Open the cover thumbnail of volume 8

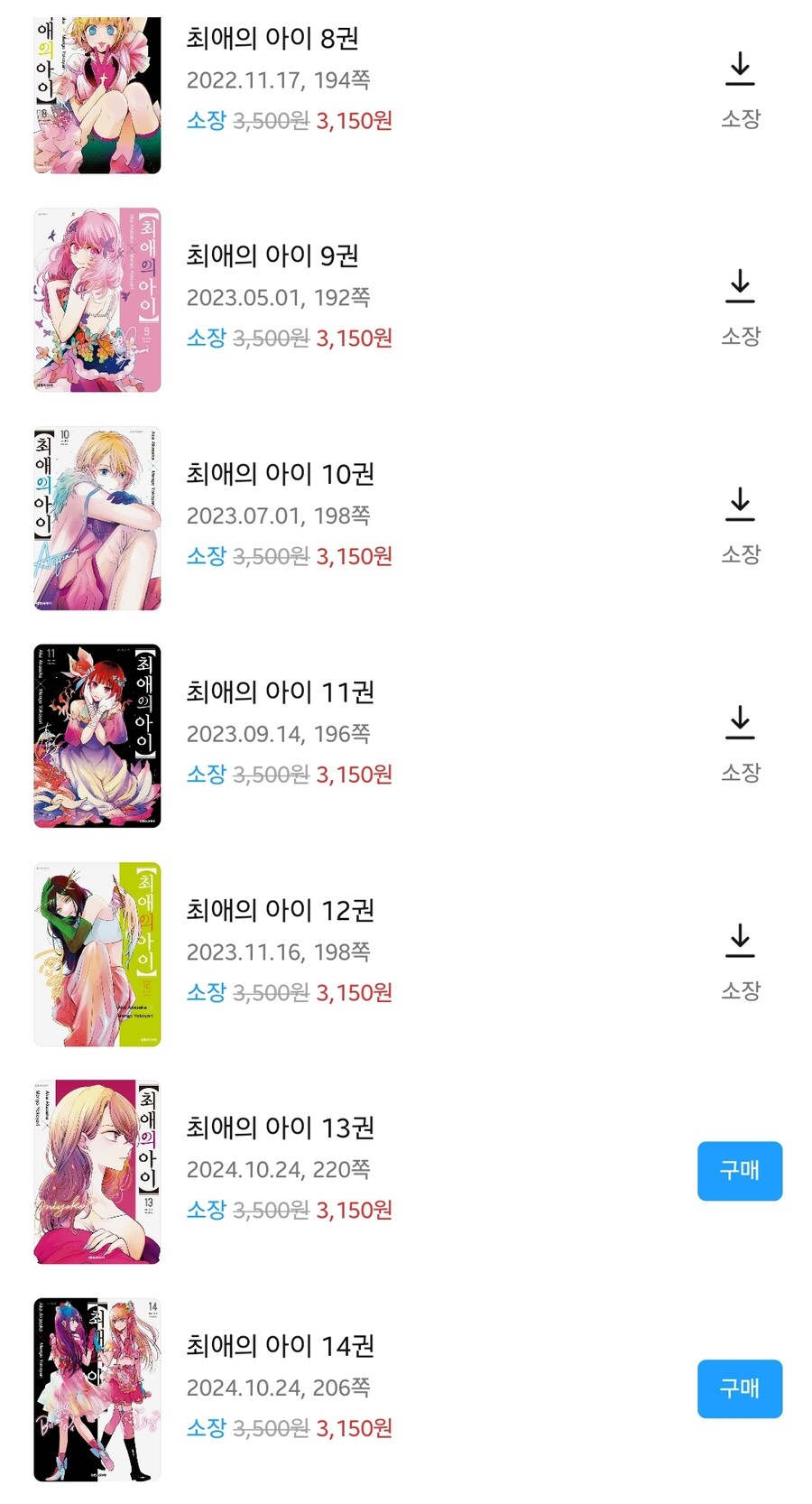(x=97, y=86)
